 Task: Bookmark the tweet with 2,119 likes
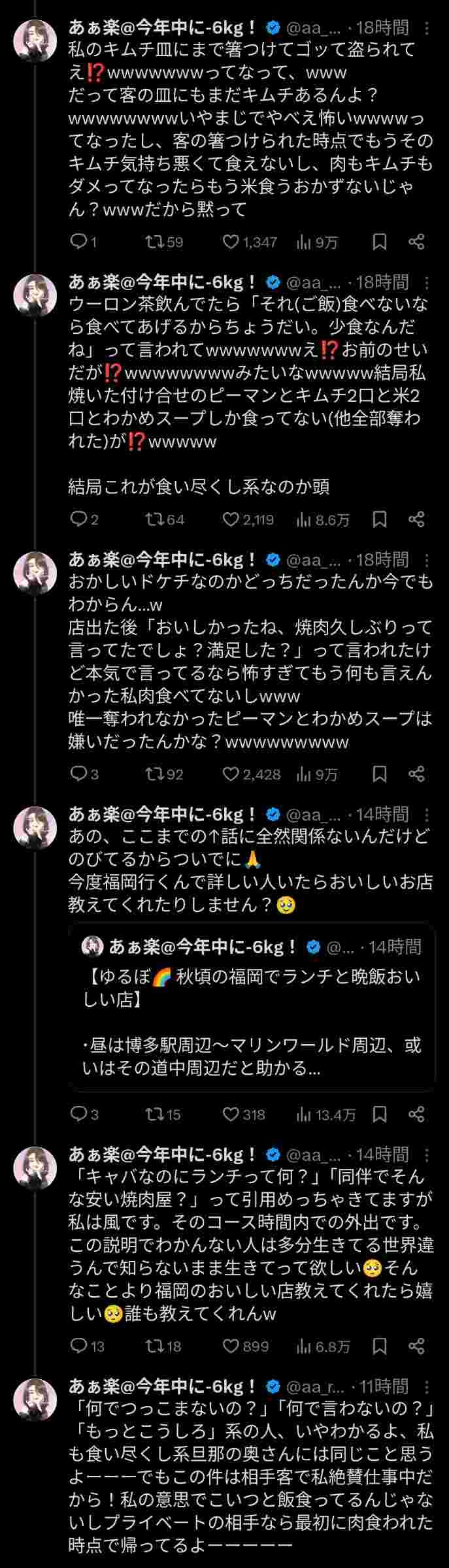[379, 519]
